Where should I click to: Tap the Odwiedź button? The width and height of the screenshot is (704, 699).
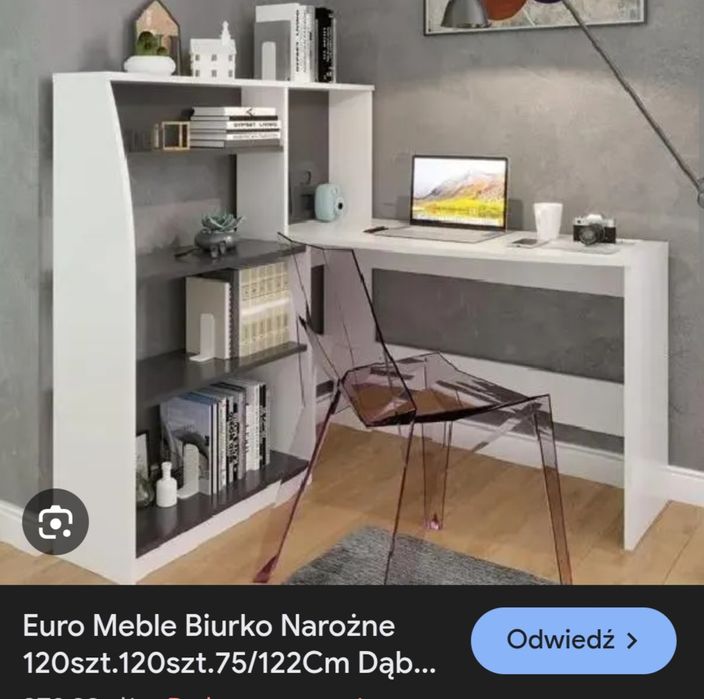click(573, 640)
